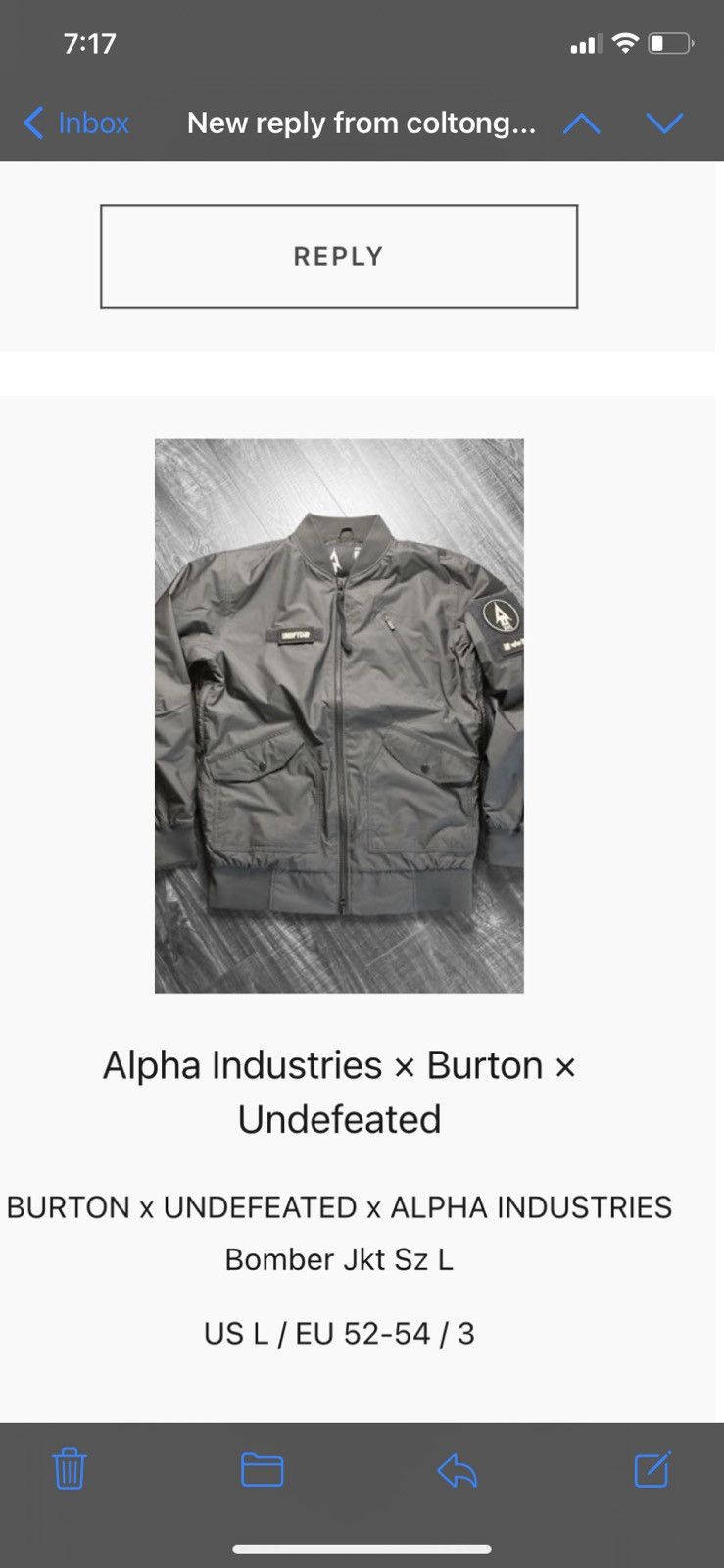Open the bomber jacket listing image
Image resolution: width=724 pixels, height=1568 pixels.
[339, 715]
